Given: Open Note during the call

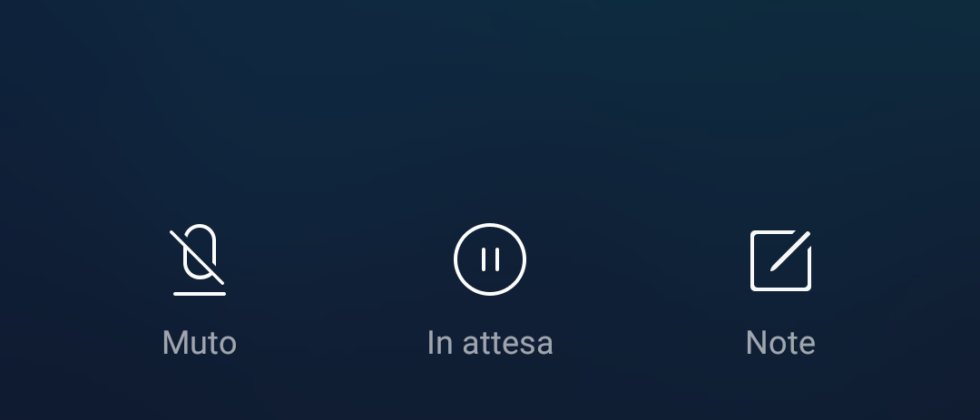Looking at the screenshot, I should (780, 261).
